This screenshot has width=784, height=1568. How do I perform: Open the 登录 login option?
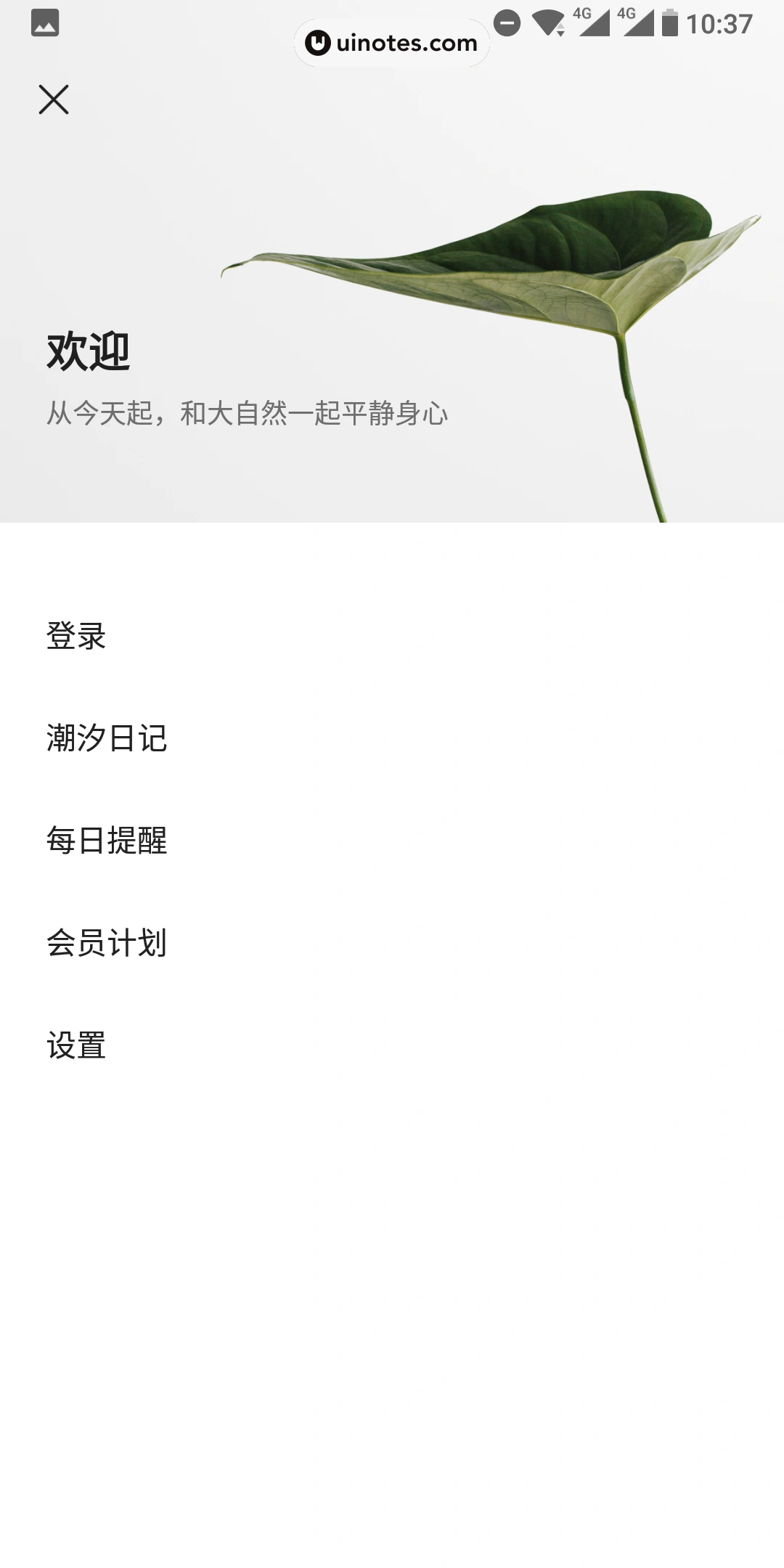point(77,636)
